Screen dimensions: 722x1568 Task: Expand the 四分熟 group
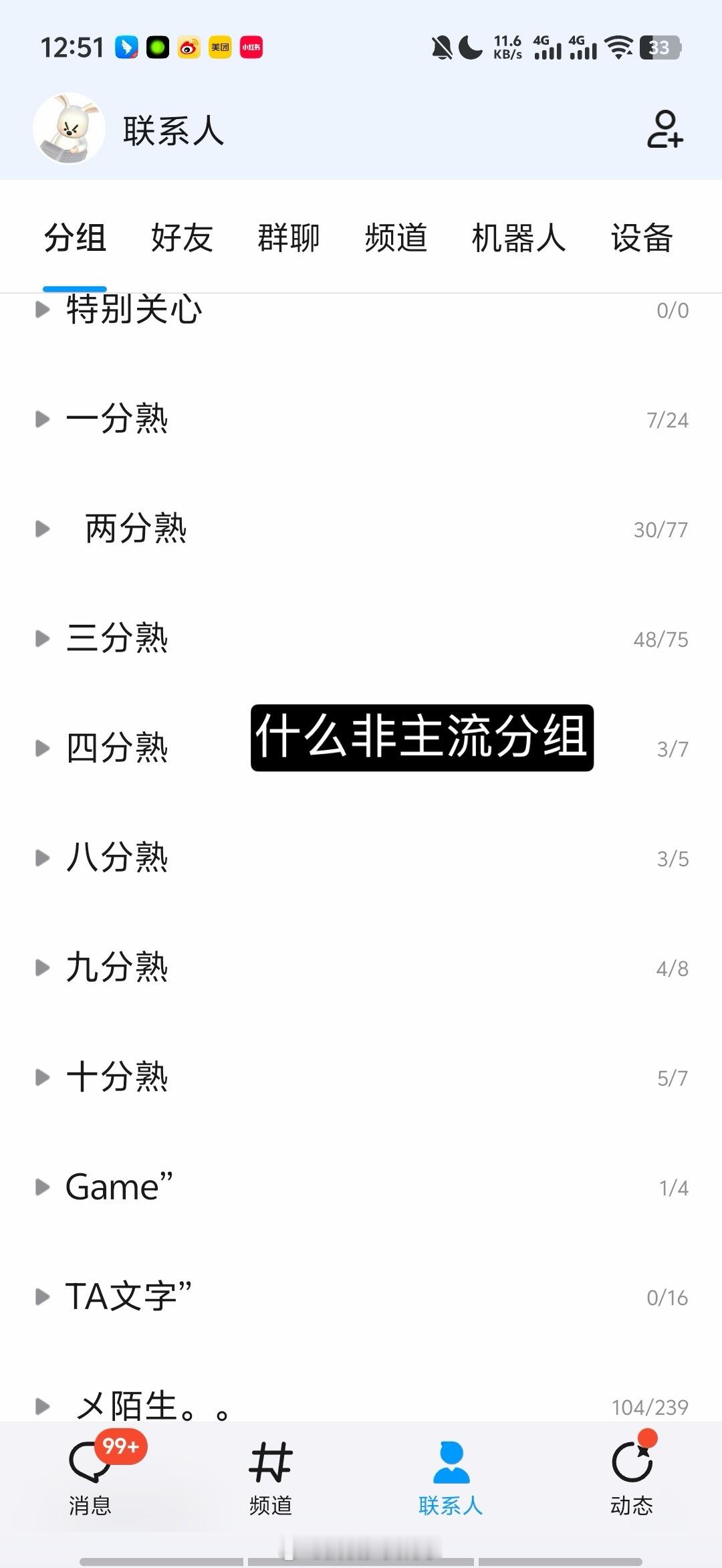(361, 749)
